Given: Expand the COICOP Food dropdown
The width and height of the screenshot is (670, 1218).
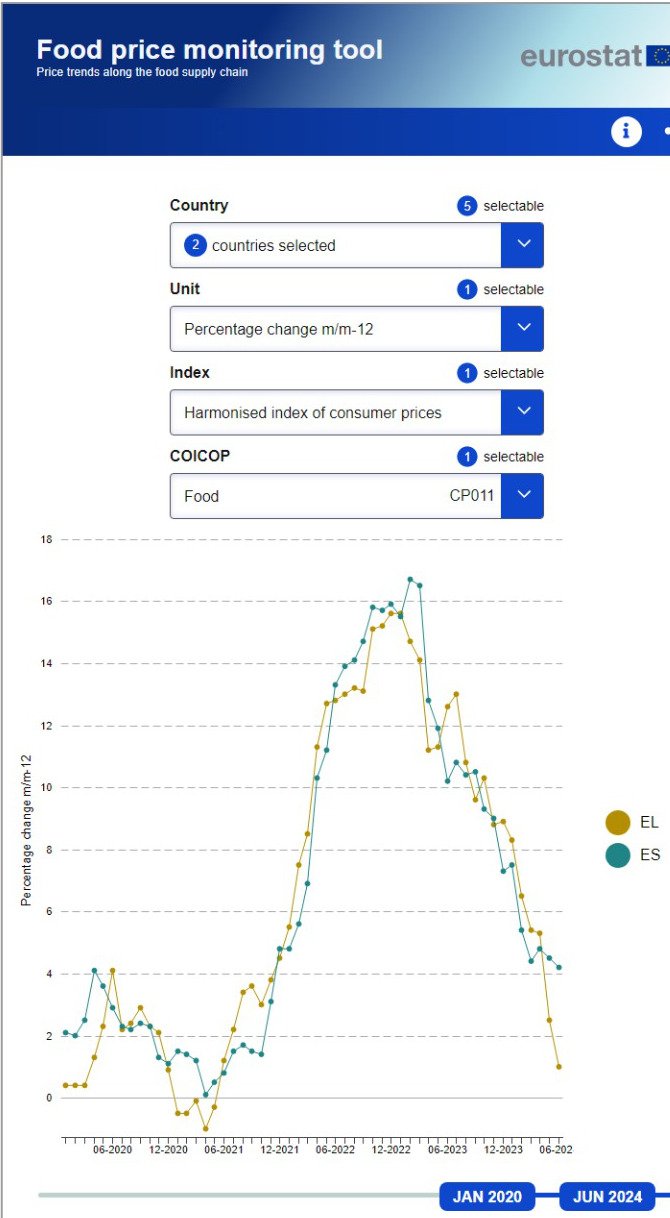Looking at the screenshot, I should tap(357, 495).
